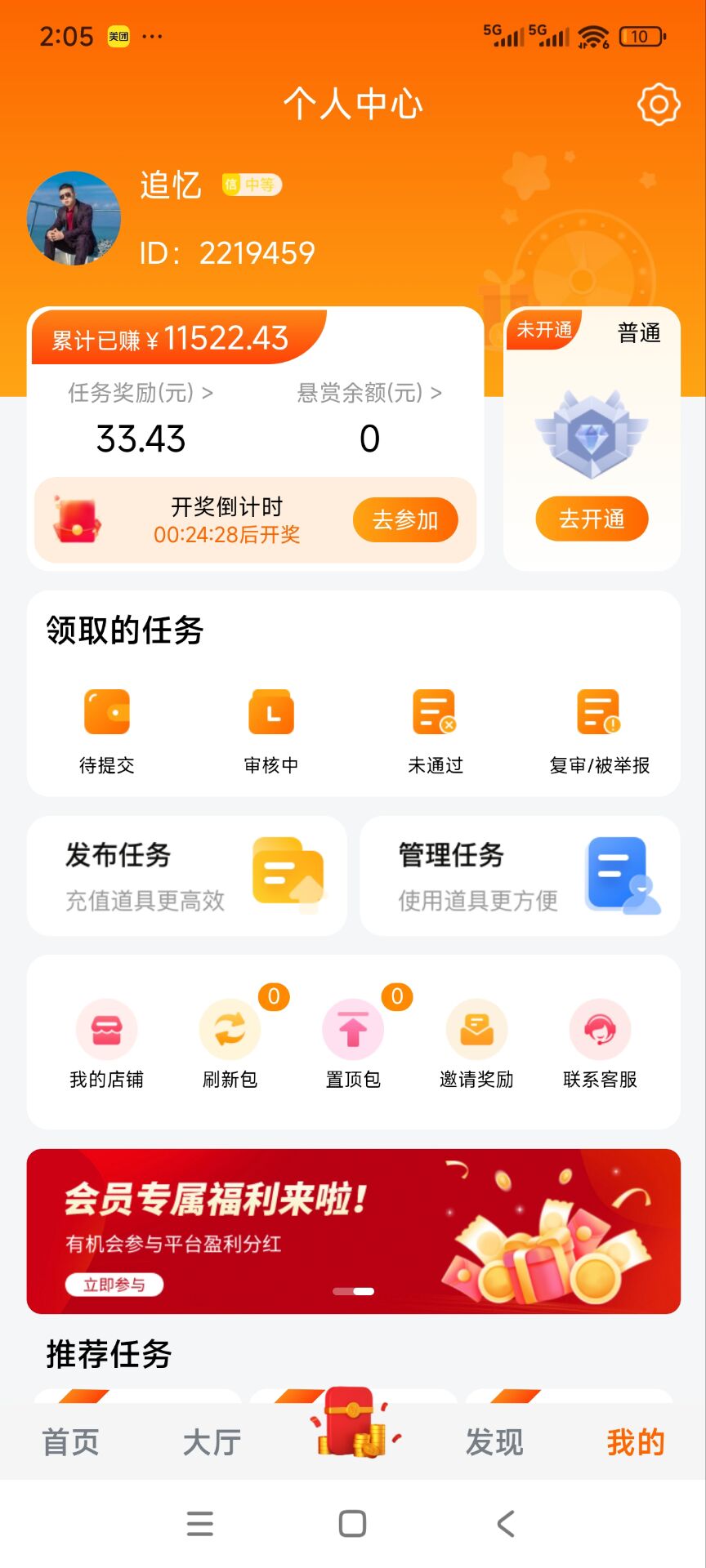Open the 待提交 tasks icon
The width and height of the screenshot is (706, 1568).
click(x=106, y=711)
